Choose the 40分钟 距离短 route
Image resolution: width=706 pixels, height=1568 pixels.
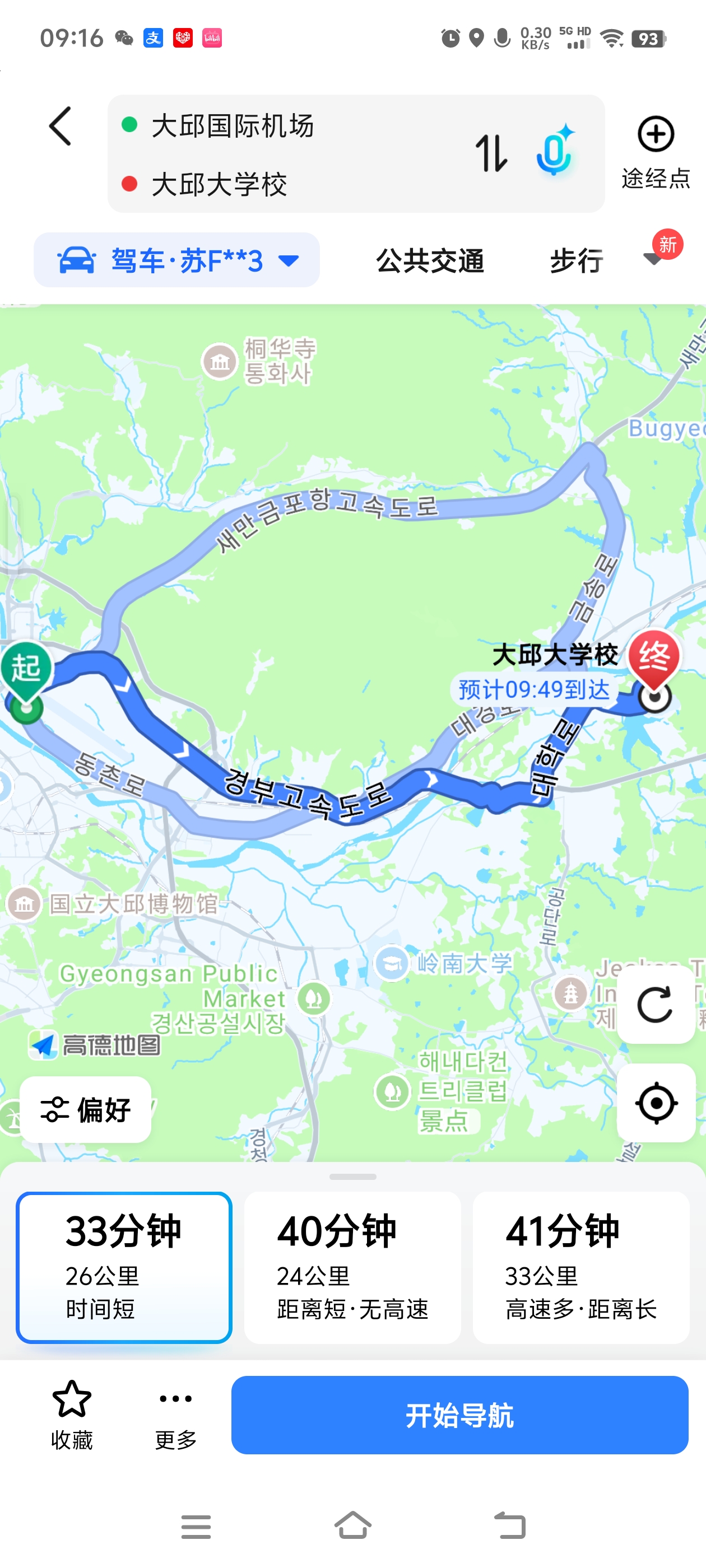(352, 1267)
